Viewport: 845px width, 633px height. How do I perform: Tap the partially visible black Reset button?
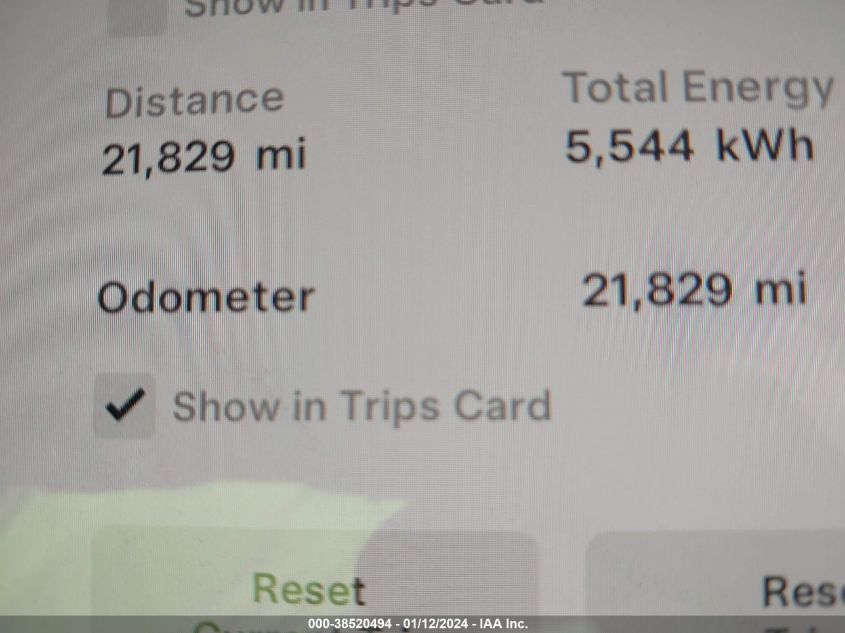pyautogui.click(x=798, y=591)
